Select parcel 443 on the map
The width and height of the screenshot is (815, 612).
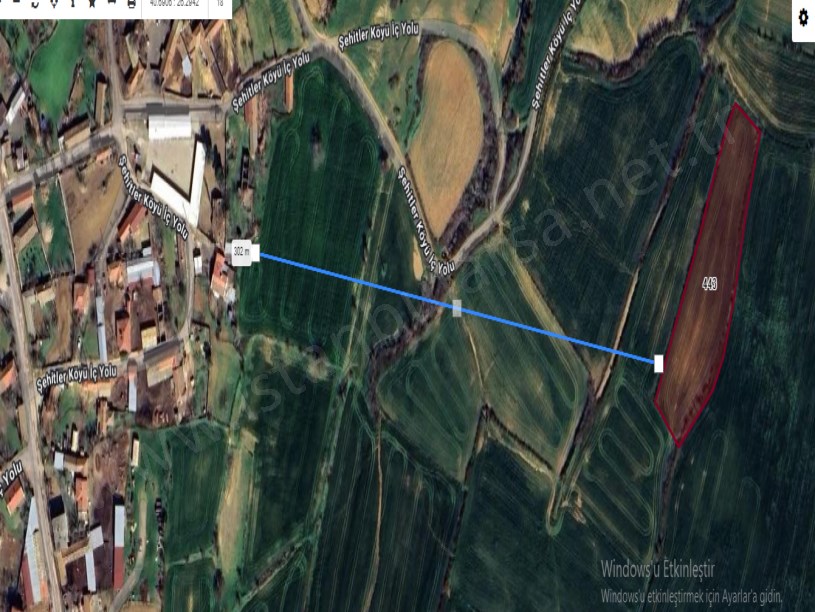click(x=709, y=285)
